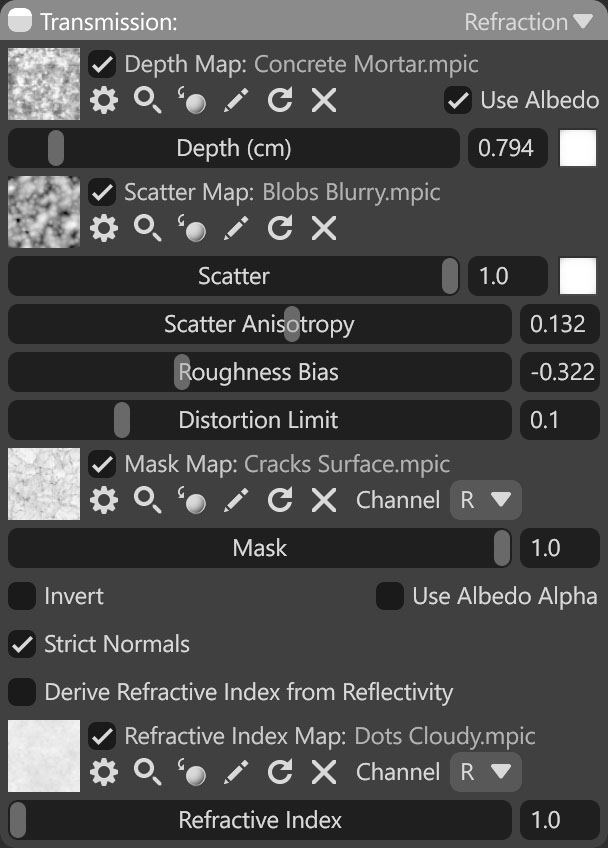Screen dimensions: 608x848
Task: Open the Refraction mode dropdown
Action: click(x=529, y=21)
